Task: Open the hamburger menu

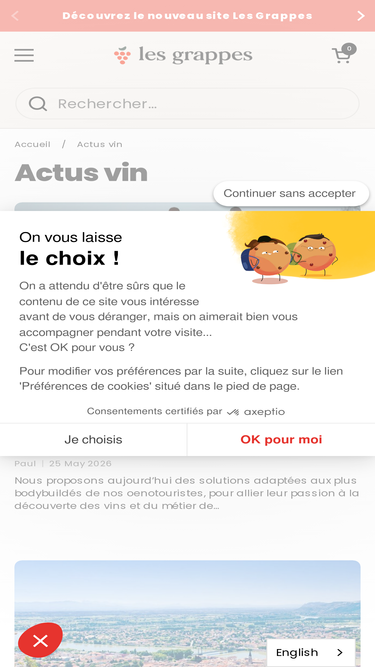Action: pos(24,55)
